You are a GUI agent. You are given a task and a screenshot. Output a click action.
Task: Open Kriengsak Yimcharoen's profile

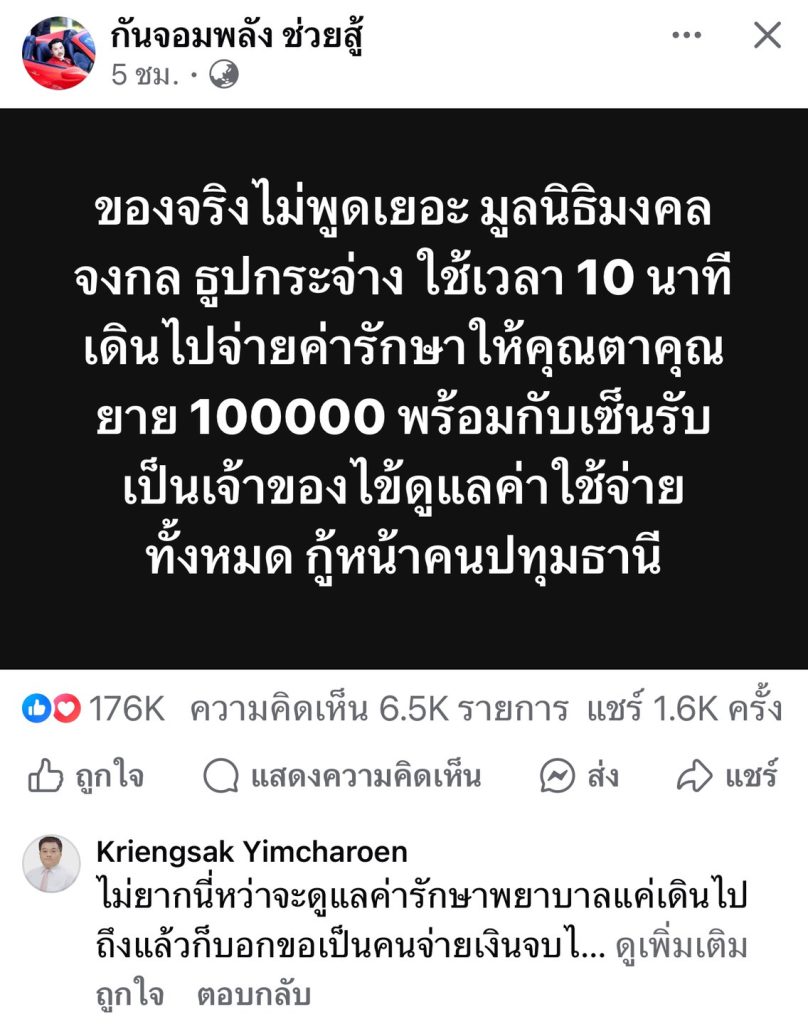252,851
